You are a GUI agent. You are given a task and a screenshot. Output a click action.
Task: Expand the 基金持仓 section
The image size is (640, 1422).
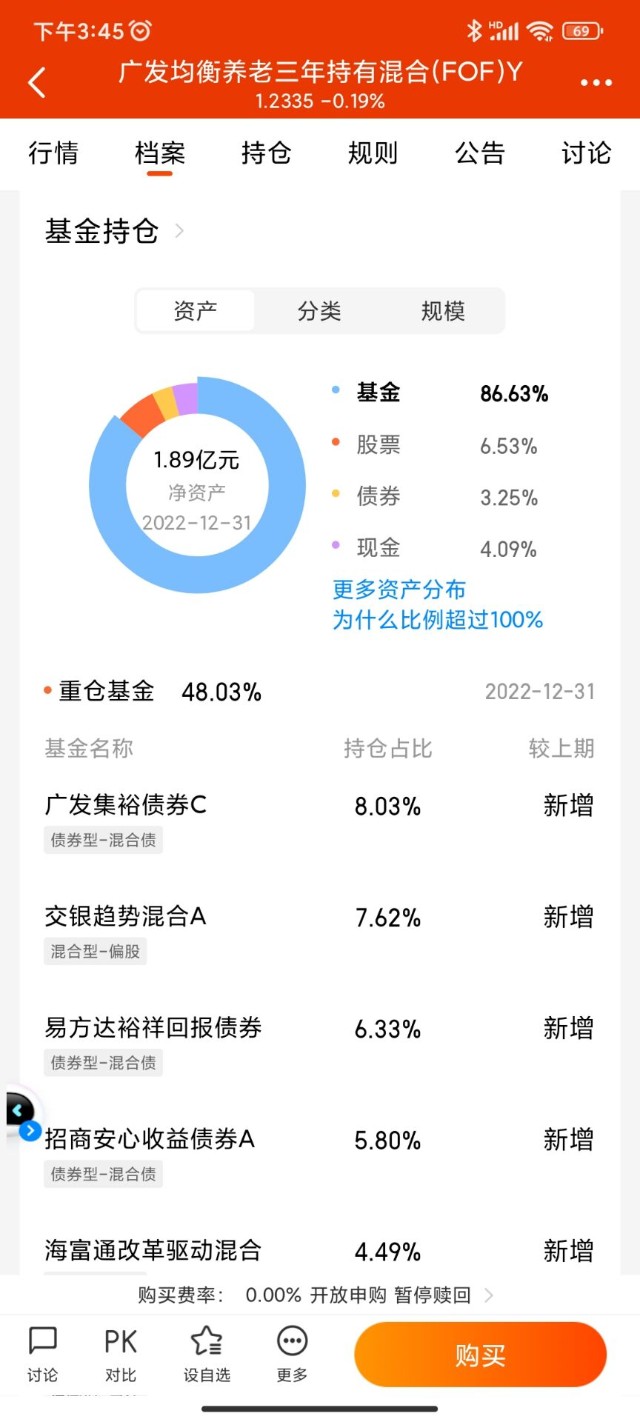115,232
